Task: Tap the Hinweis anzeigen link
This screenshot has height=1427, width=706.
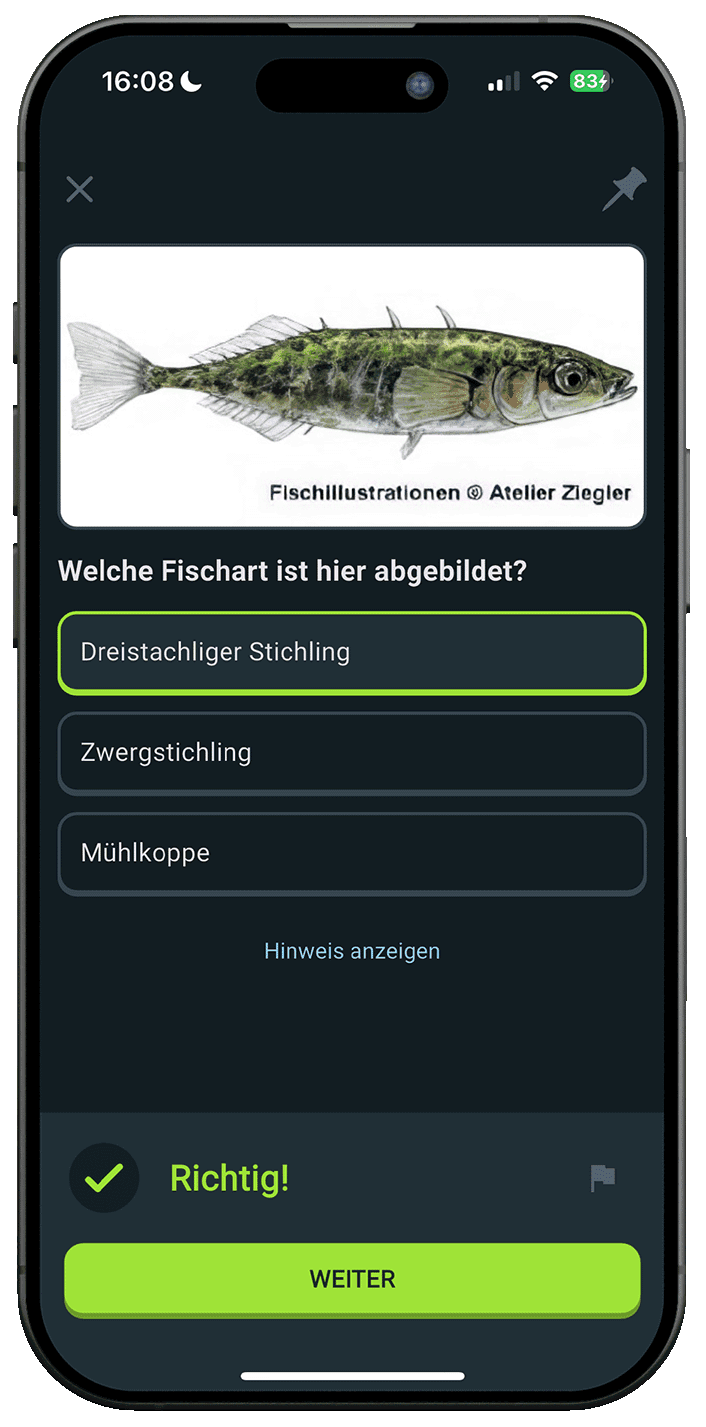Action: [352, 951]
